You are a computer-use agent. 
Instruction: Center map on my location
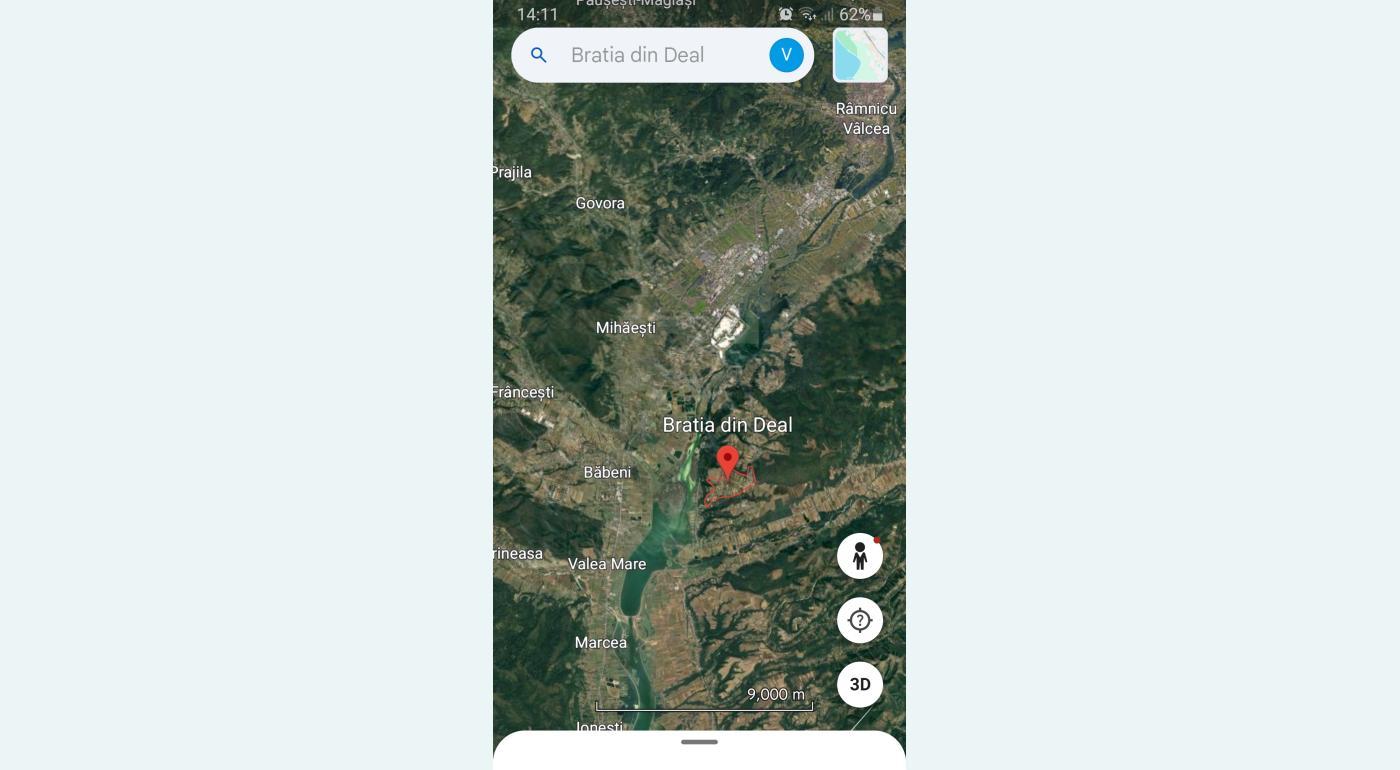pos(860,620)
